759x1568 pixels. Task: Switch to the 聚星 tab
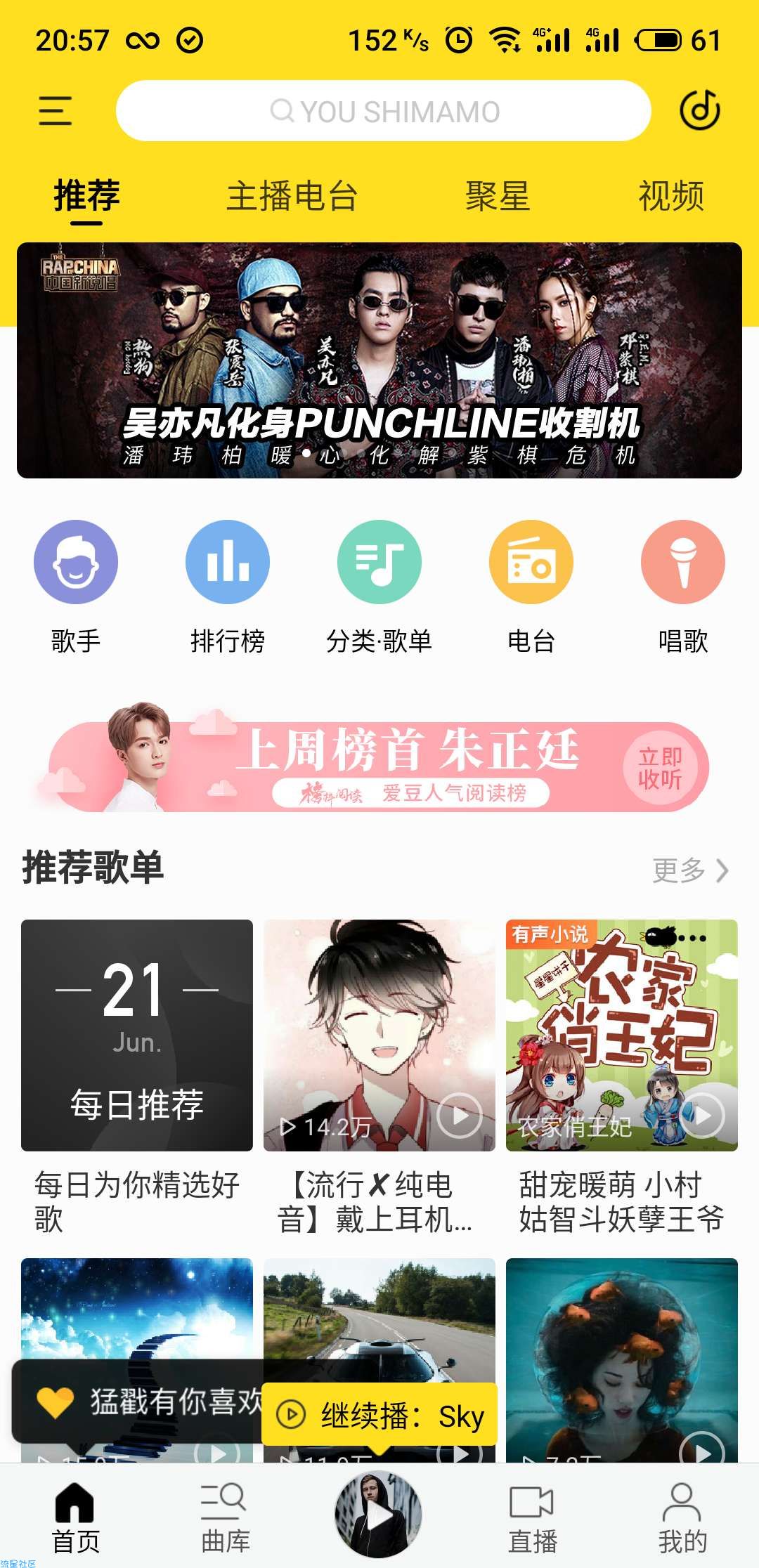tap(498, 196)
